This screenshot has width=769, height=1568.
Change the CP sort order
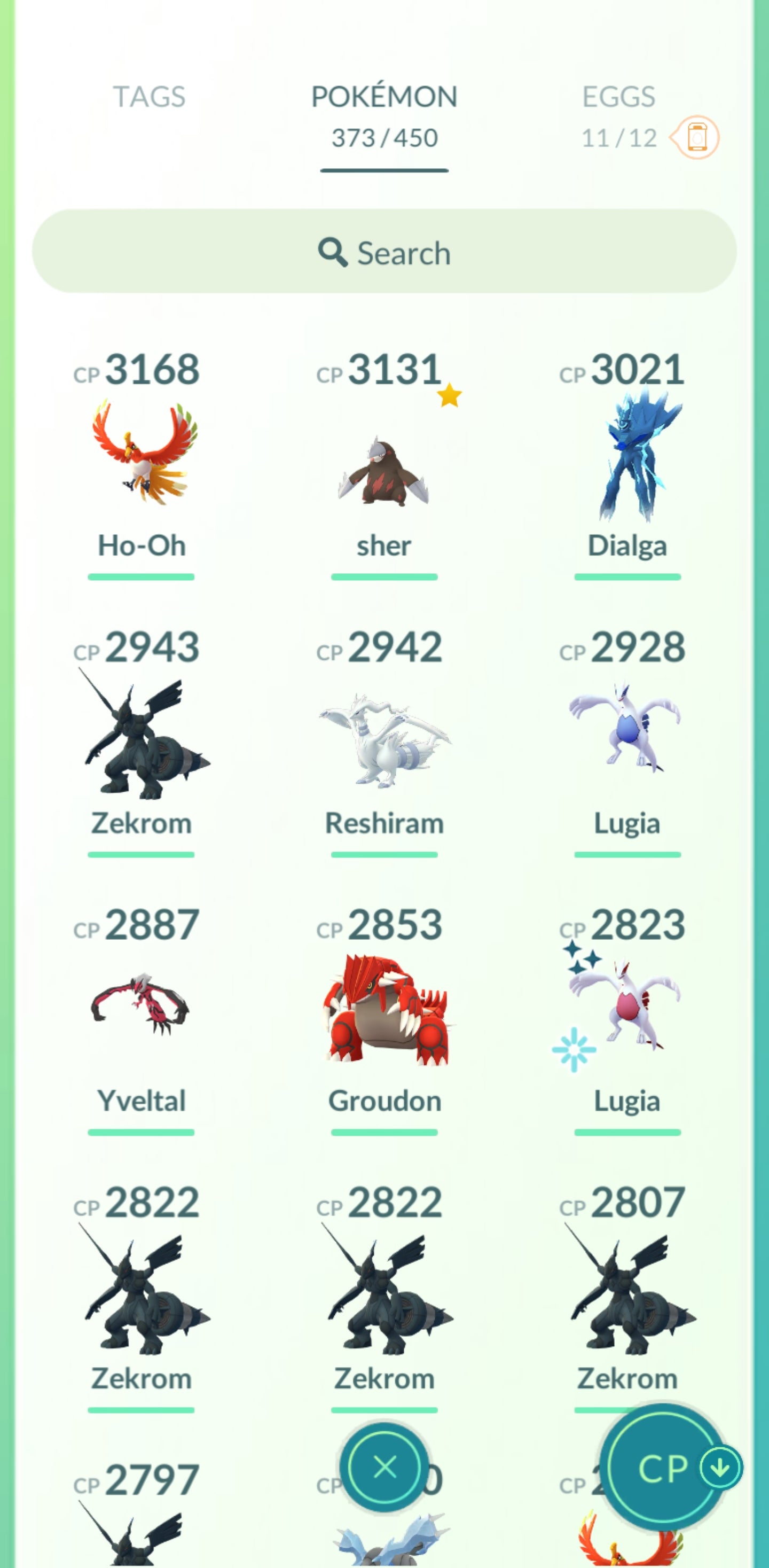click(669, 1468)
